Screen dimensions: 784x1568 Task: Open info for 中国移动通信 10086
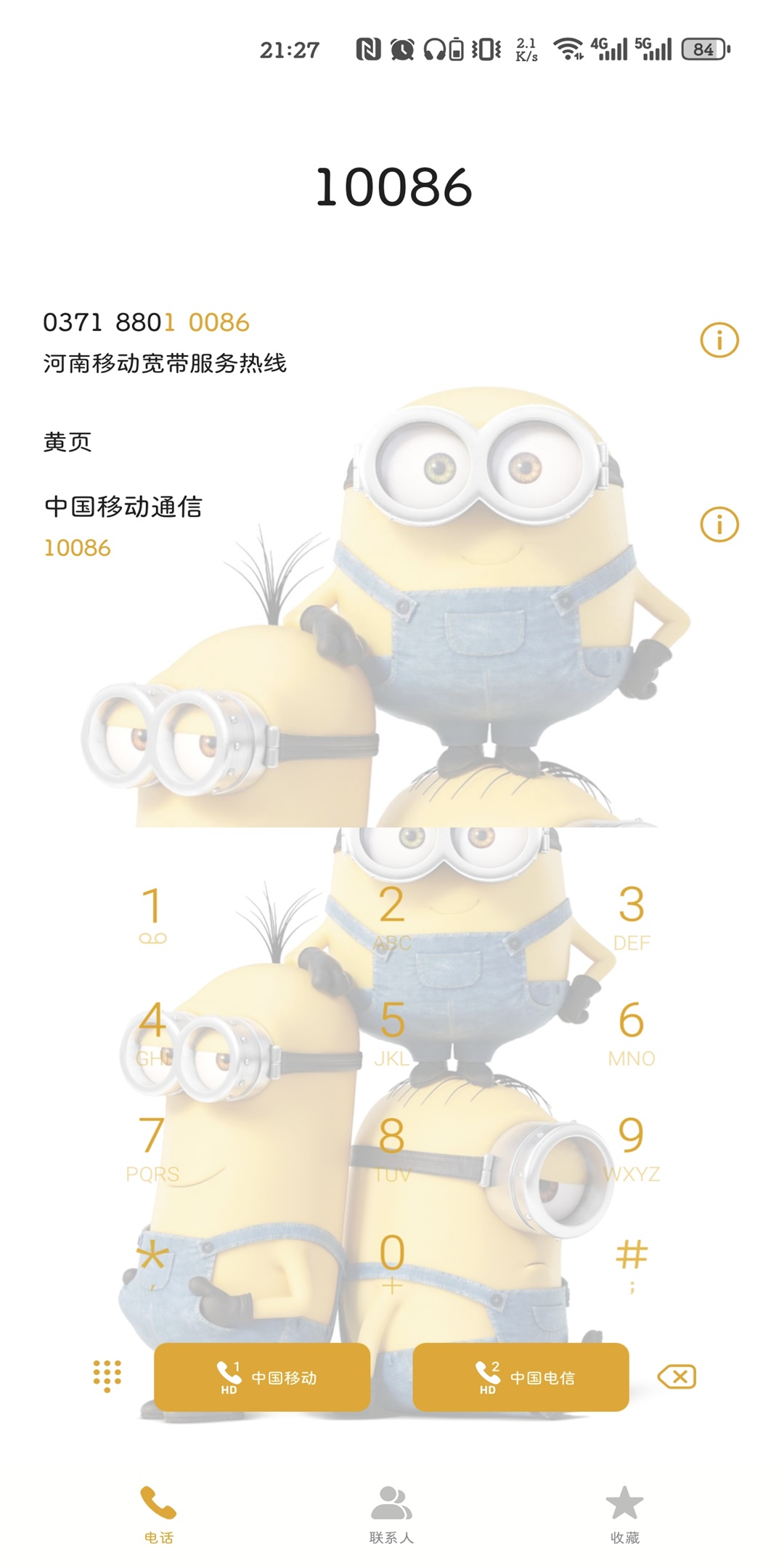click(x=719, y=524)
